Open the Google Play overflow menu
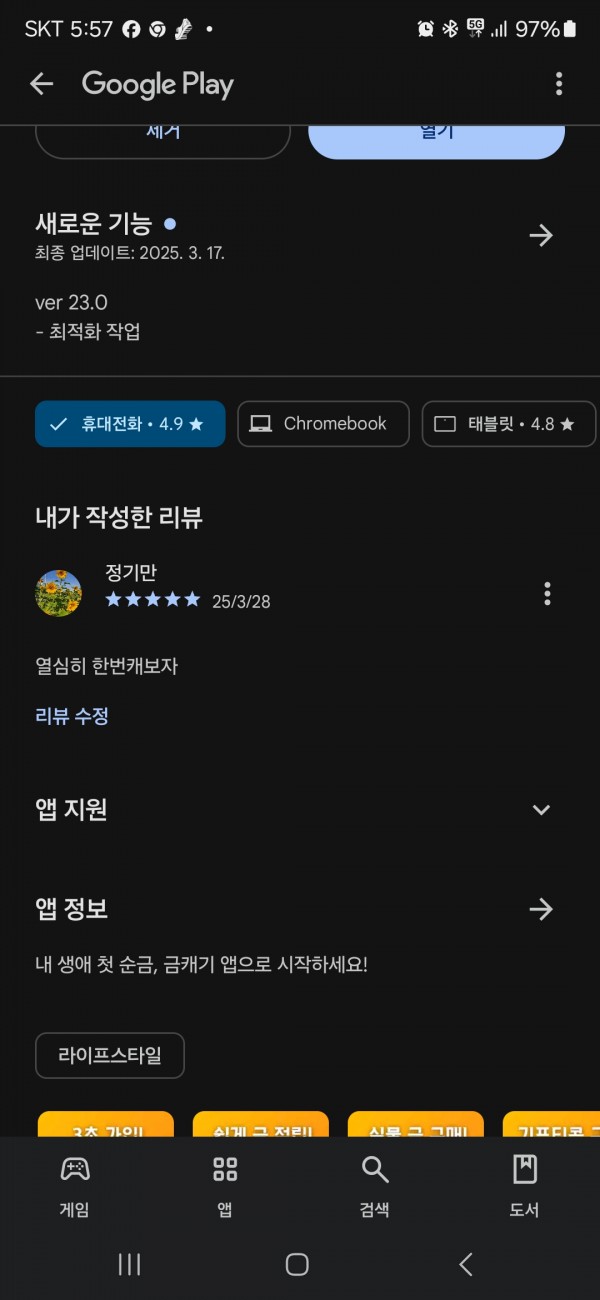Screen dimensions: 600x1300 pos(559,84)
